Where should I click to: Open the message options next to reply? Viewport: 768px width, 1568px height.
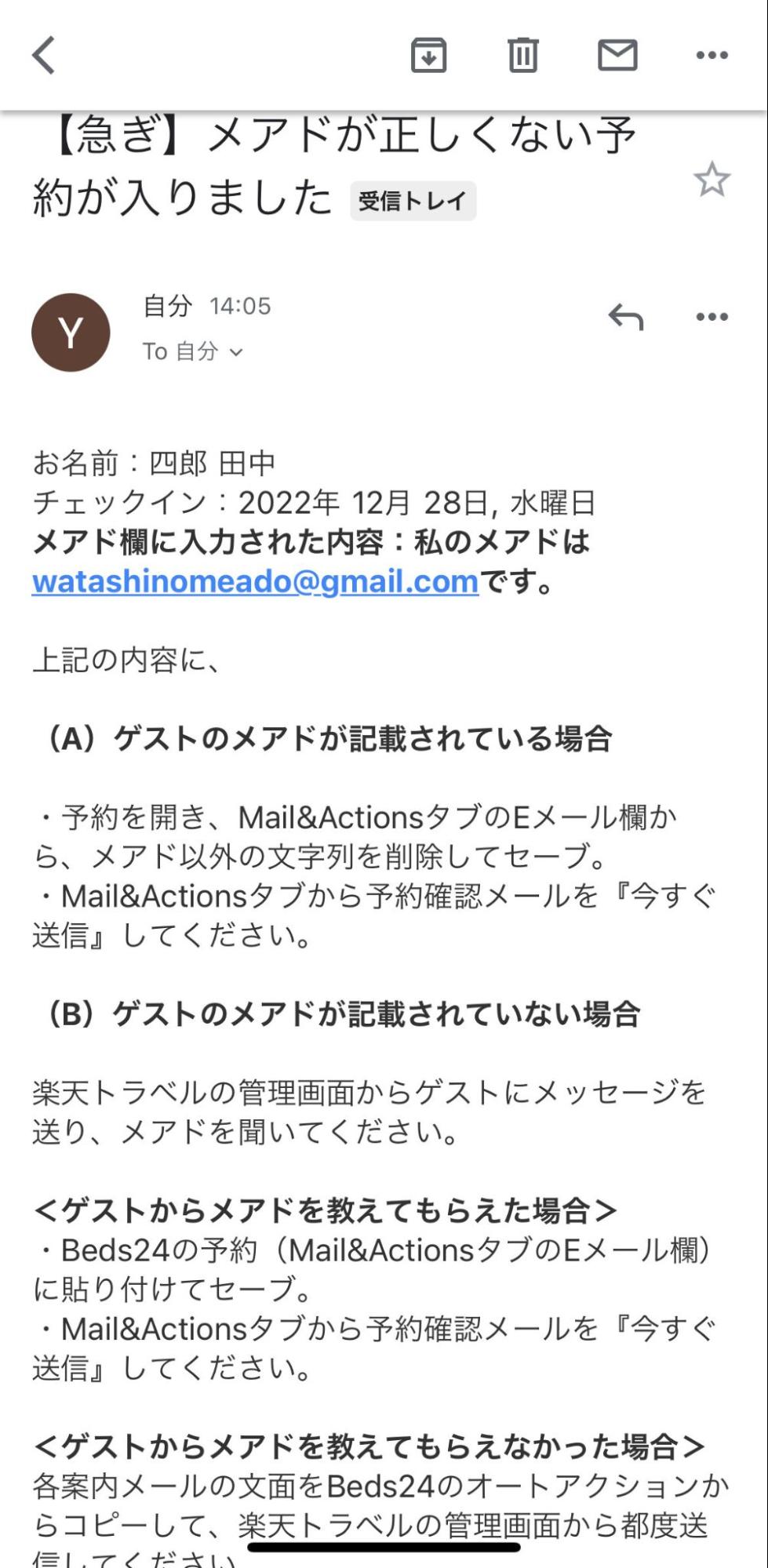712,317
